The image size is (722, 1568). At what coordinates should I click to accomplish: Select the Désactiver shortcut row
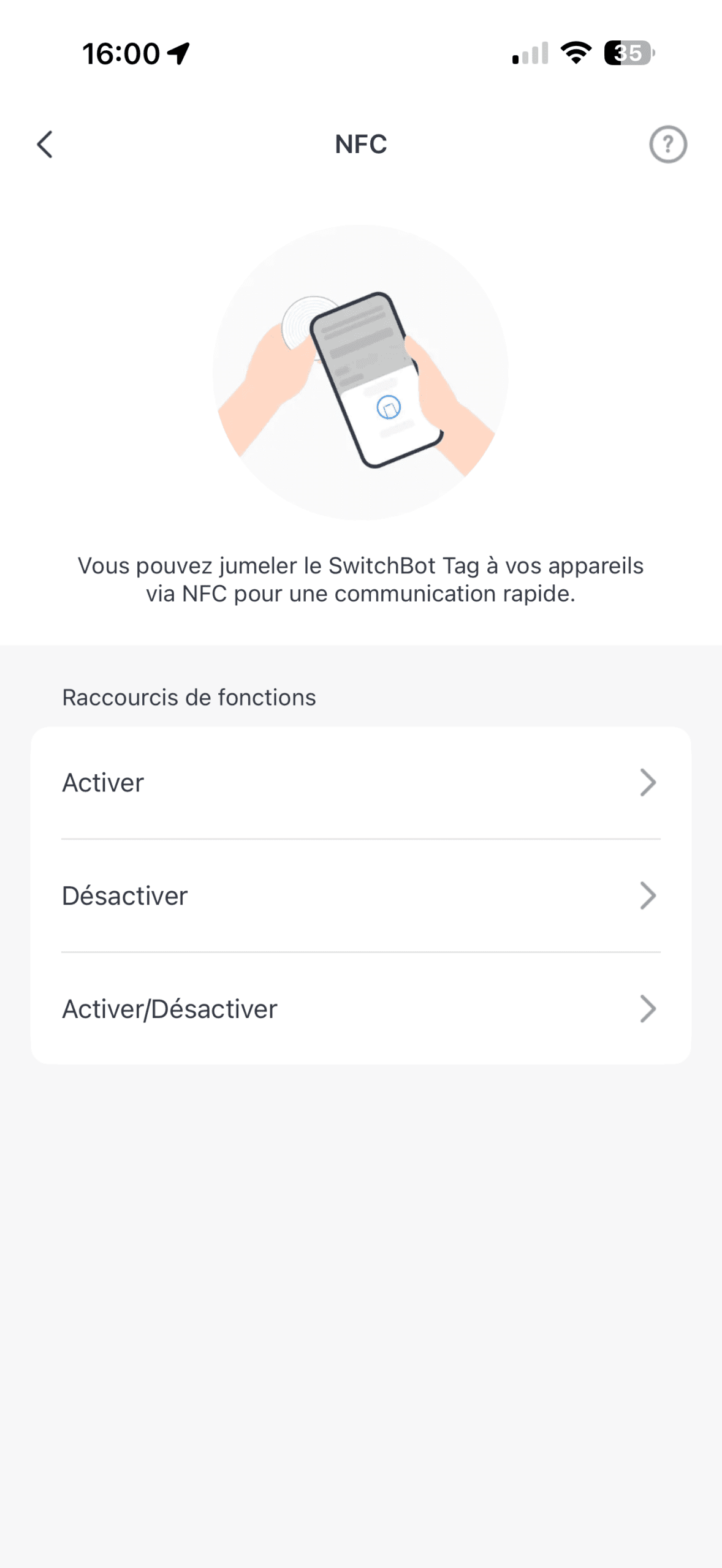coord(360,896)
